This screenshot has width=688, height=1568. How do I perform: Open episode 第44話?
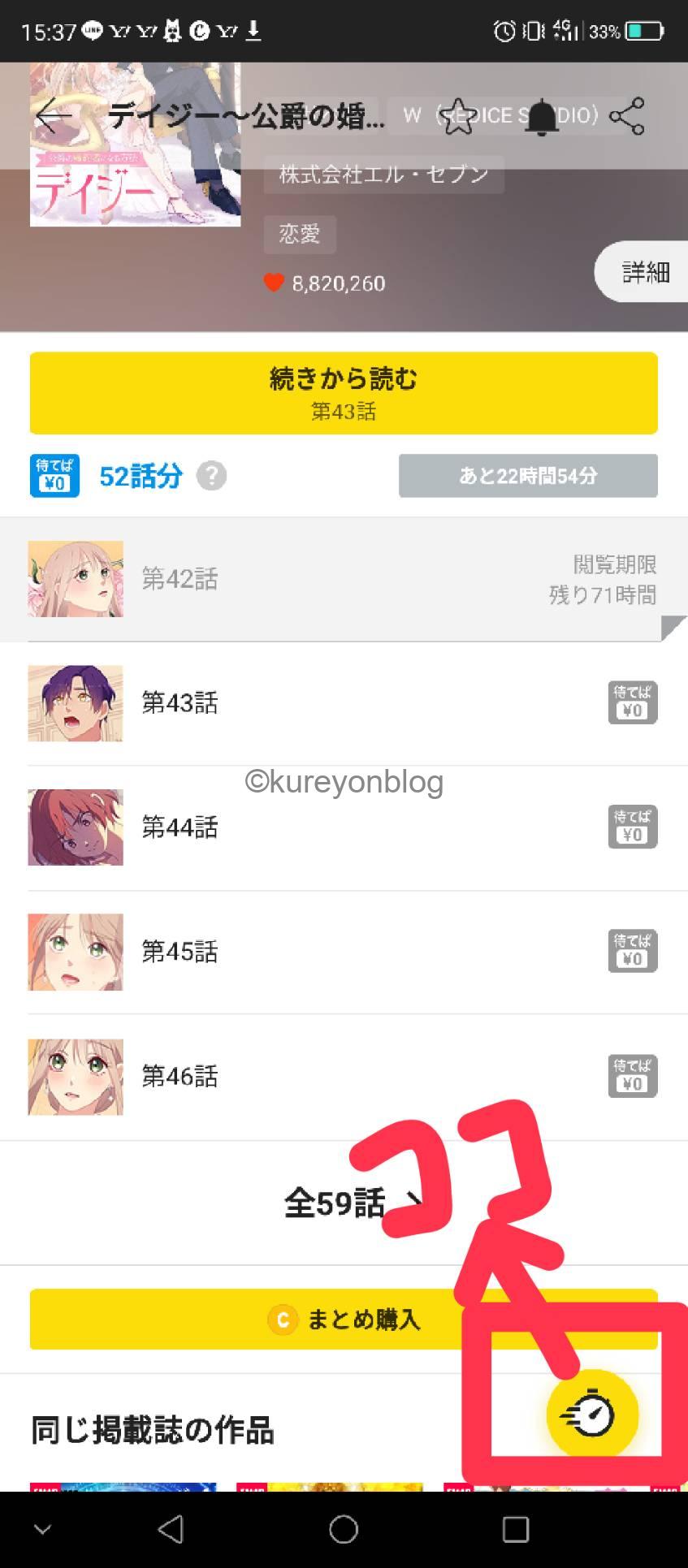point(344,827)
